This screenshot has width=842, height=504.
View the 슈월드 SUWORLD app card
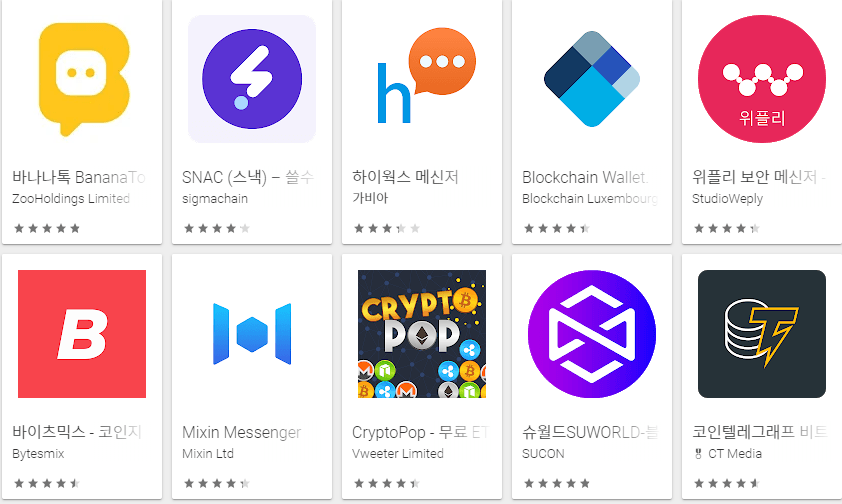pos(592,334)
